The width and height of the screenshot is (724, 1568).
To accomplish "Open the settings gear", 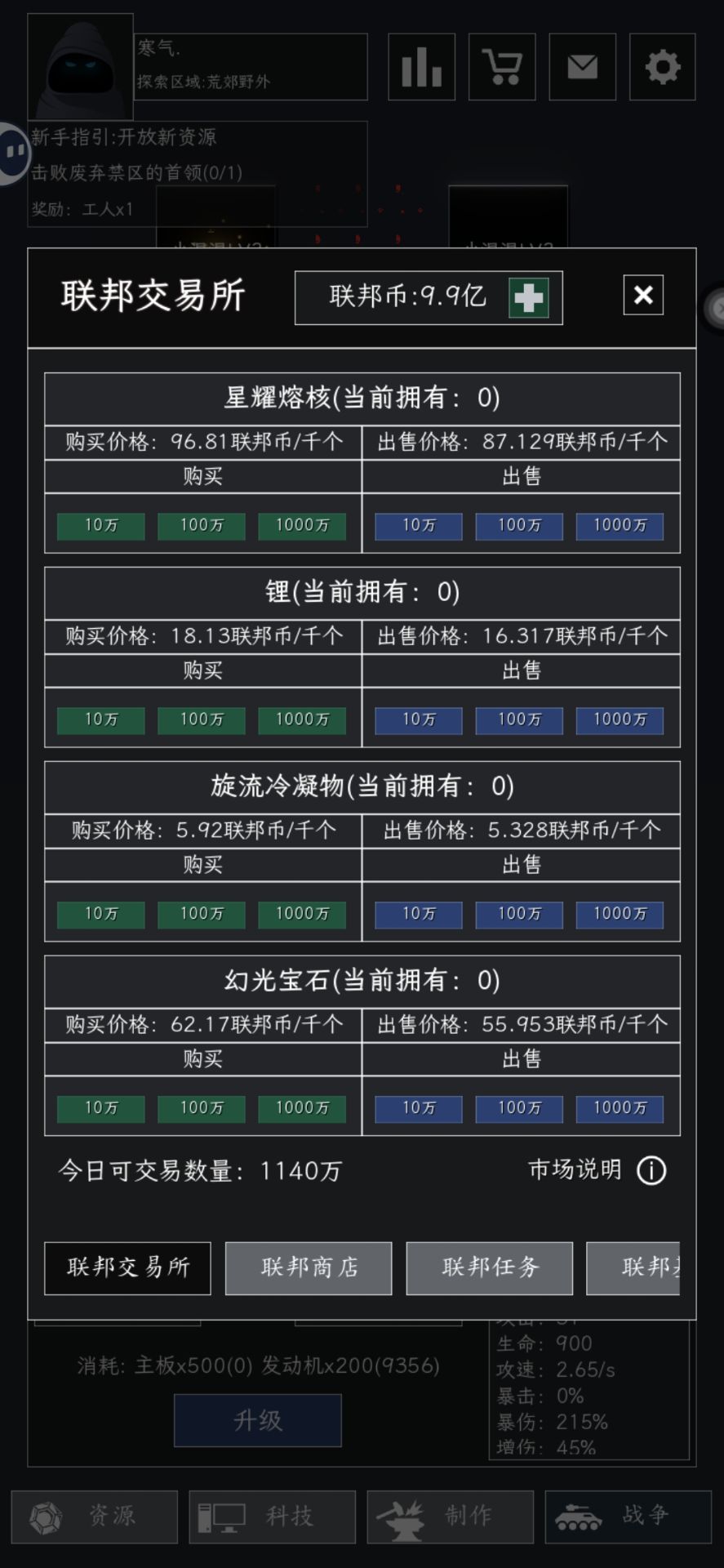I will pos(662,67).
